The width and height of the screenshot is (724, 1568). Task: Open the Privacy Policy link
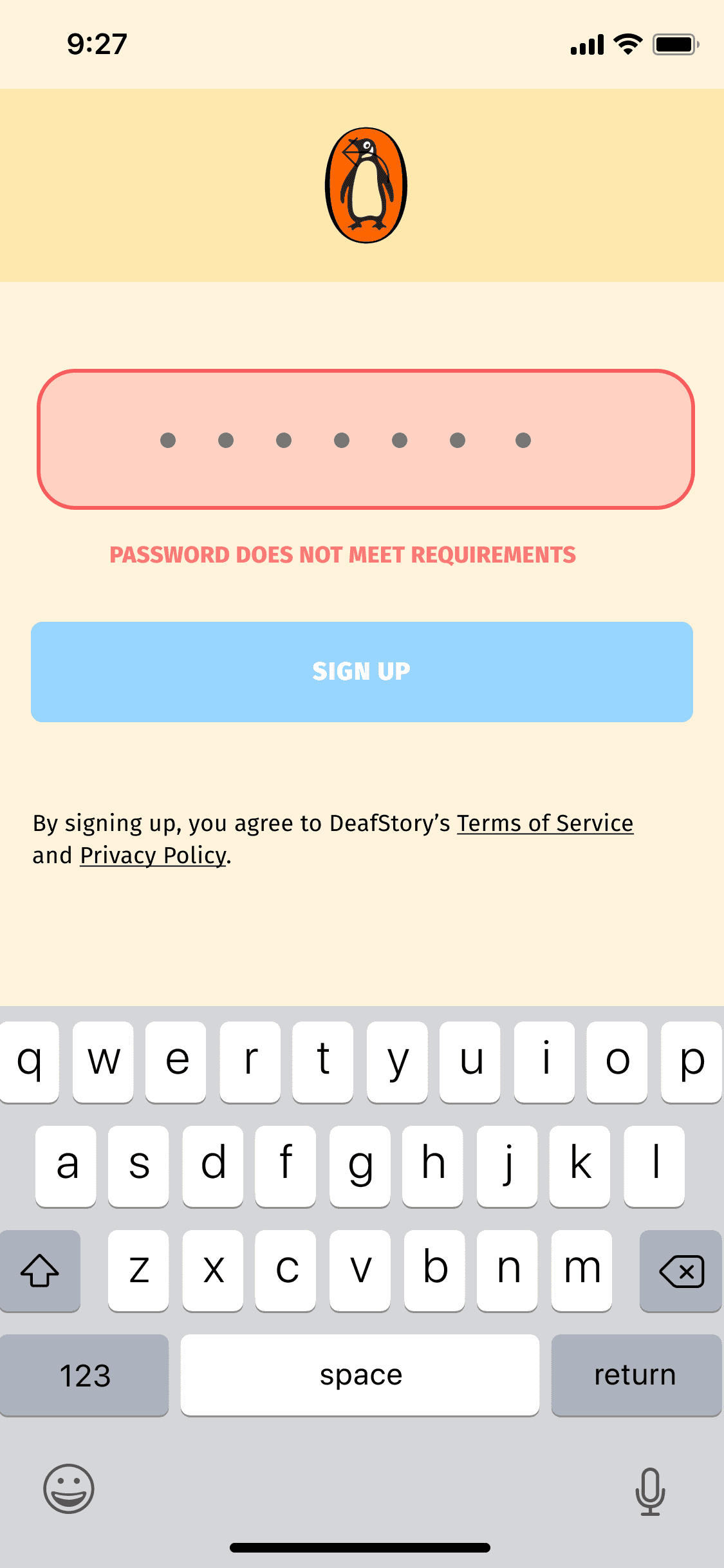pos(151,855)
